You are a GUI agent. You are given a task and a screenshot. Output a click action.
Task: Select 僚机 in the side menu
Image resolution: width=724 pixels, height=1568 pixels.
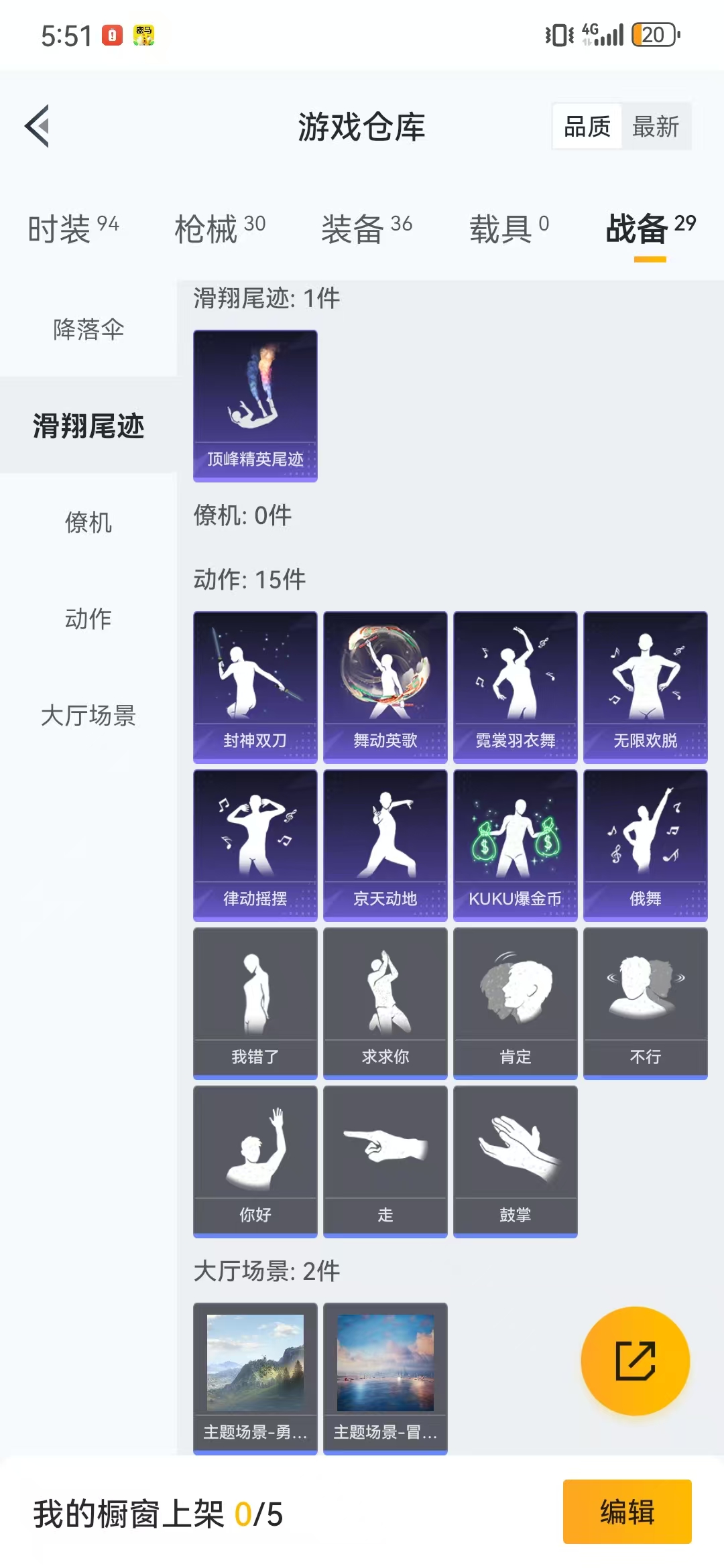pos(88,522)
